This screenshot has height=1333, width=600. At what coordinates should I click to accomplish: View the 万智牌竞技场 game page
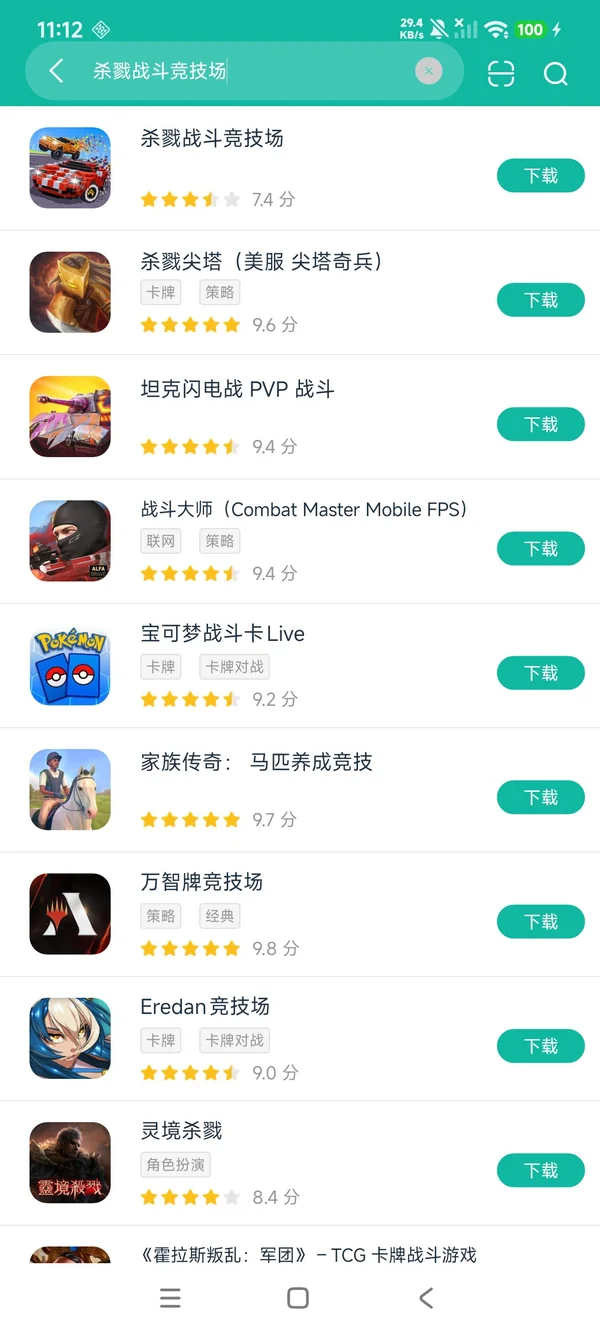pyautogui.click(x=202, y=882)
